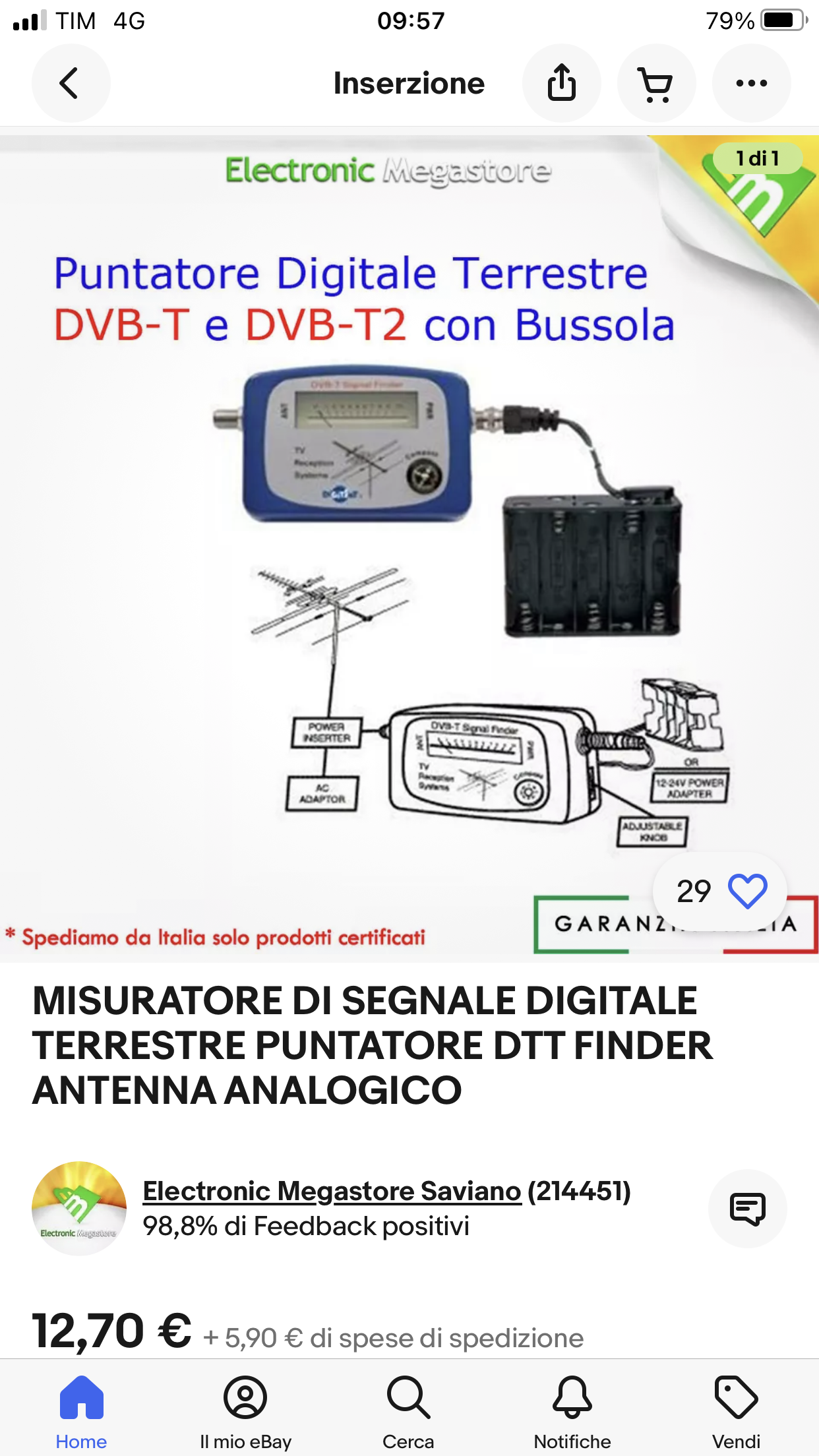Open the three-dot overflow menu
The height and width of the screenshot is (1456, 819).
tap(751, 83)
